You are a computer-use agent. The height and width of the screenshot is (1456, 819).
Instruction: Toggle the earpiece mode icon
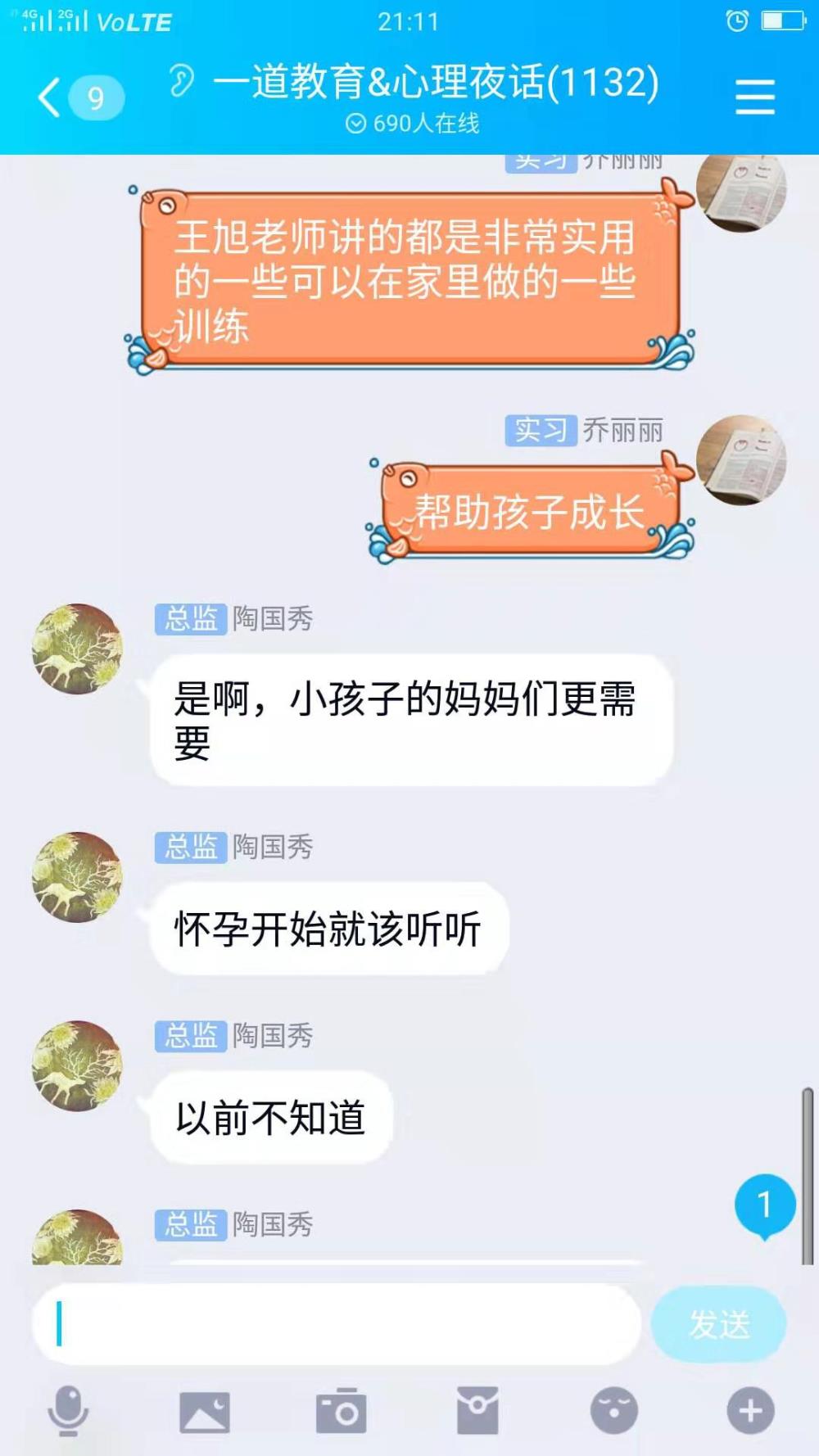pos(181,82)
